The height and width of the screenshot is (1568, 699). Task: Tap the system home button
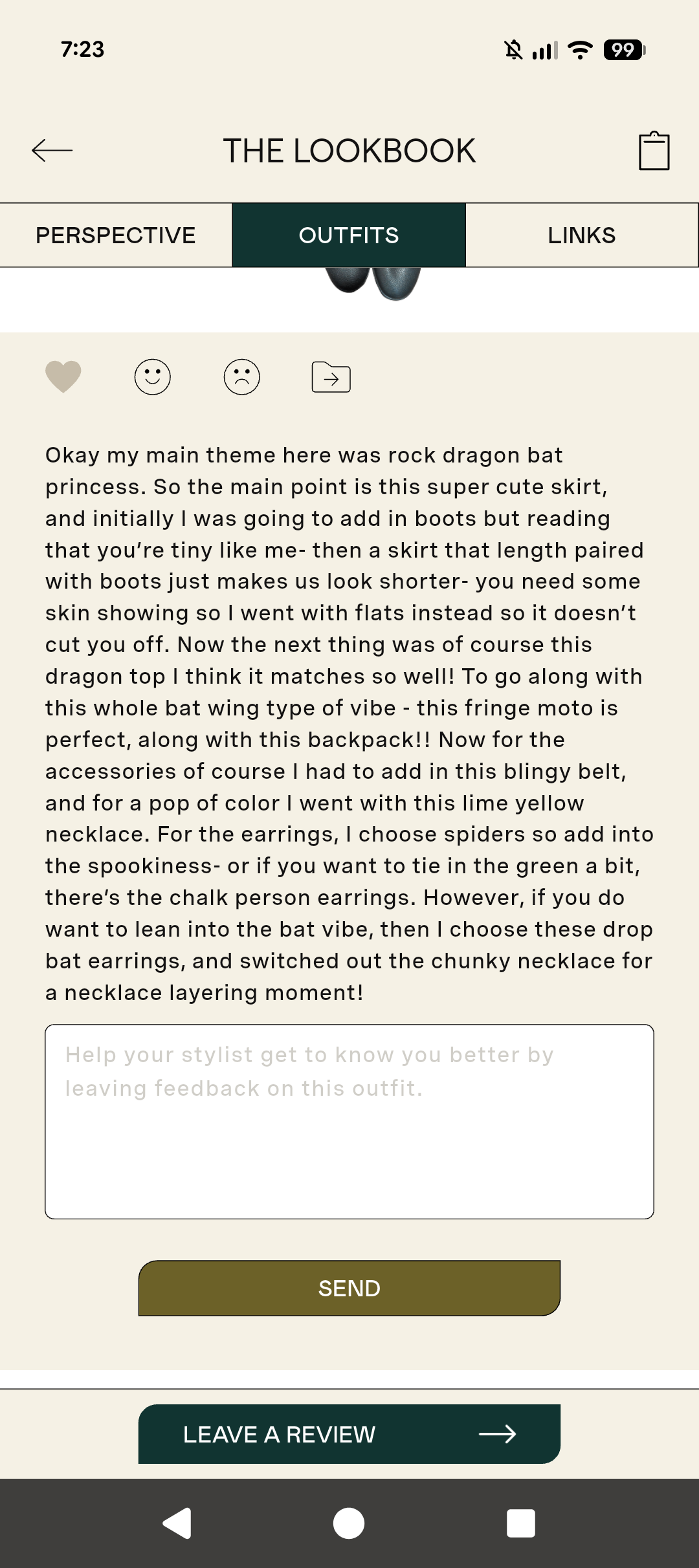coord(349,1523)
